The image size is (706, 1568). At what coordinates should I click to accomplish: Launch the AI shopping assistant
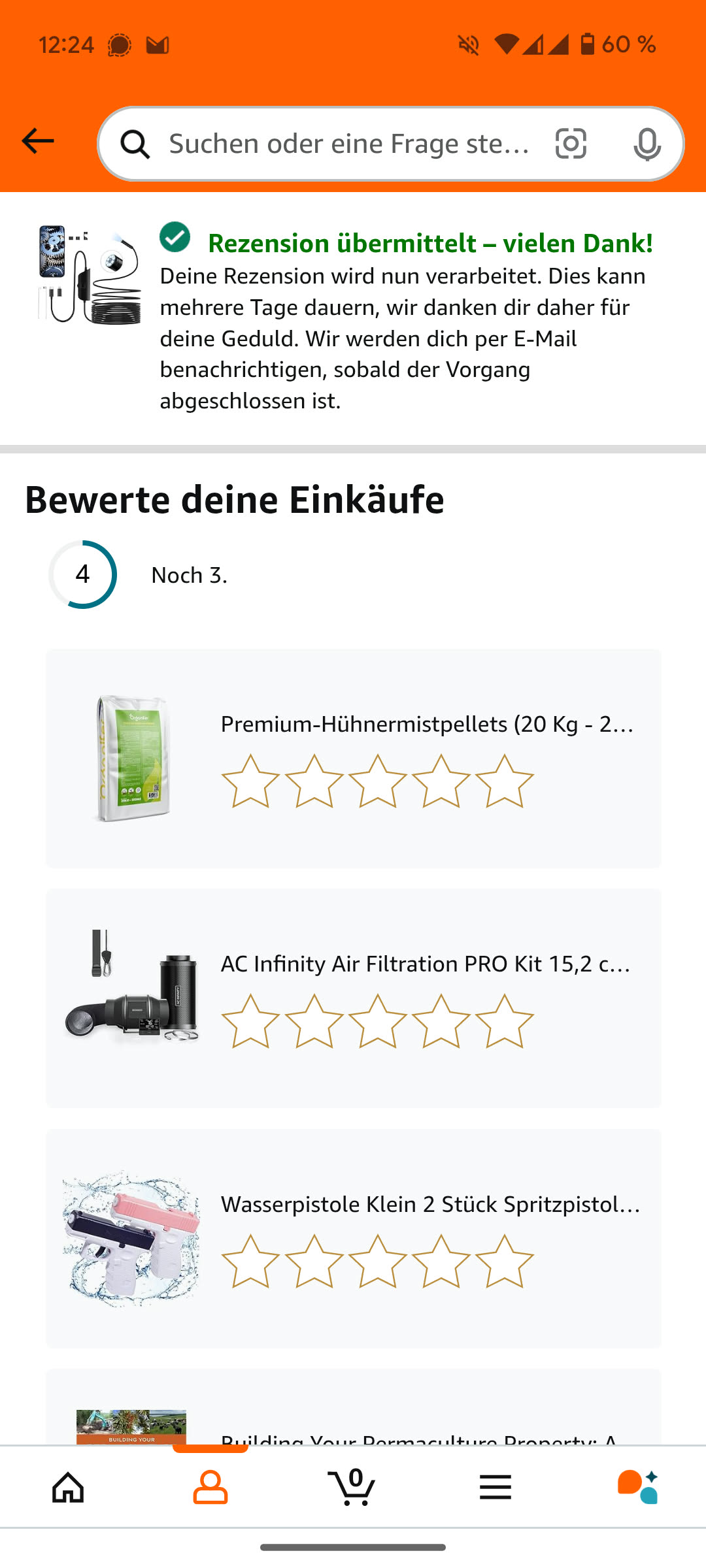point(637,1488)
